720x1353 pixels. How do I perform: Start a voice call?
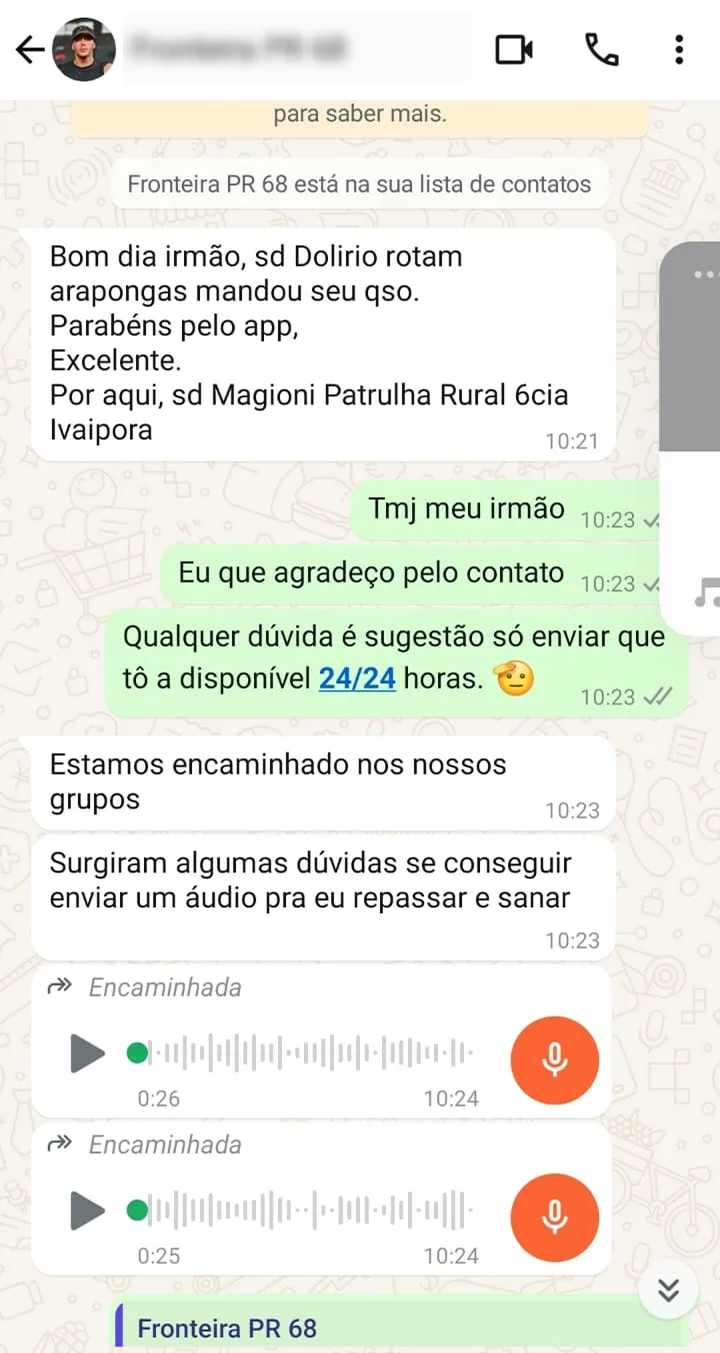click(x=601, y=49)
